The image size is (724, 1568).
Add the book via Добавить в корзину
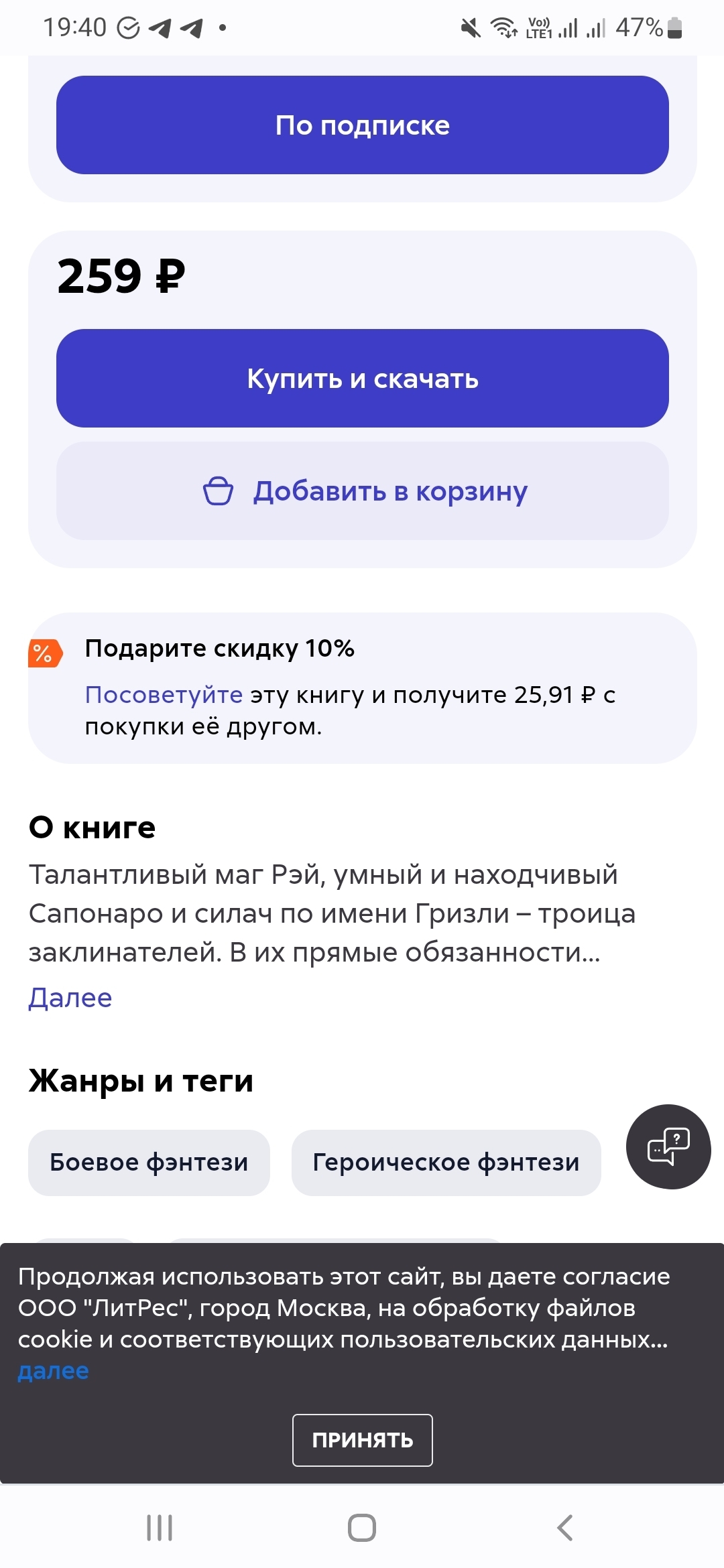coord(362,491)
